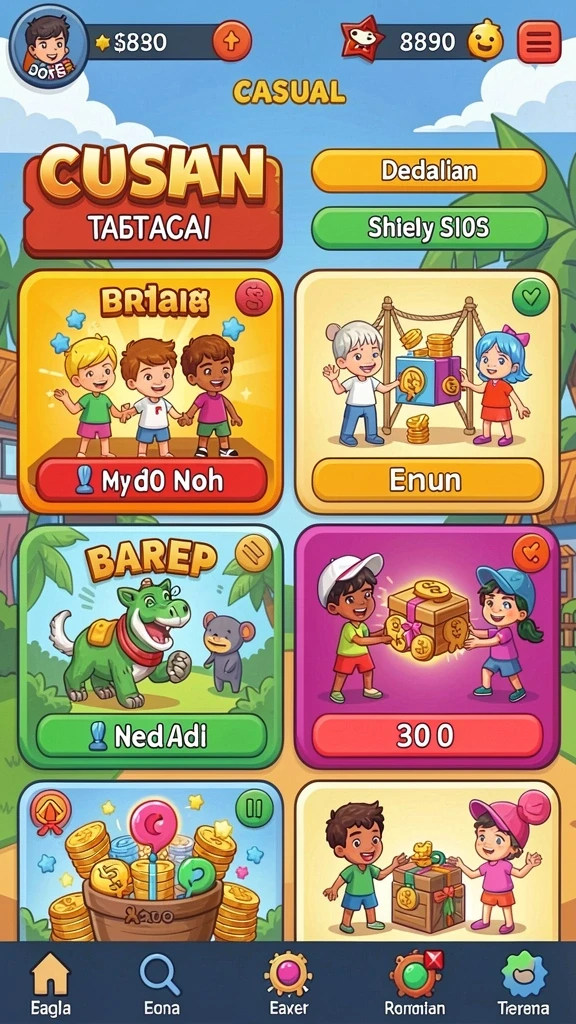Open the CUSIAN TABTACAI banner
576x1024 pixels.
[x=153, y=200]
